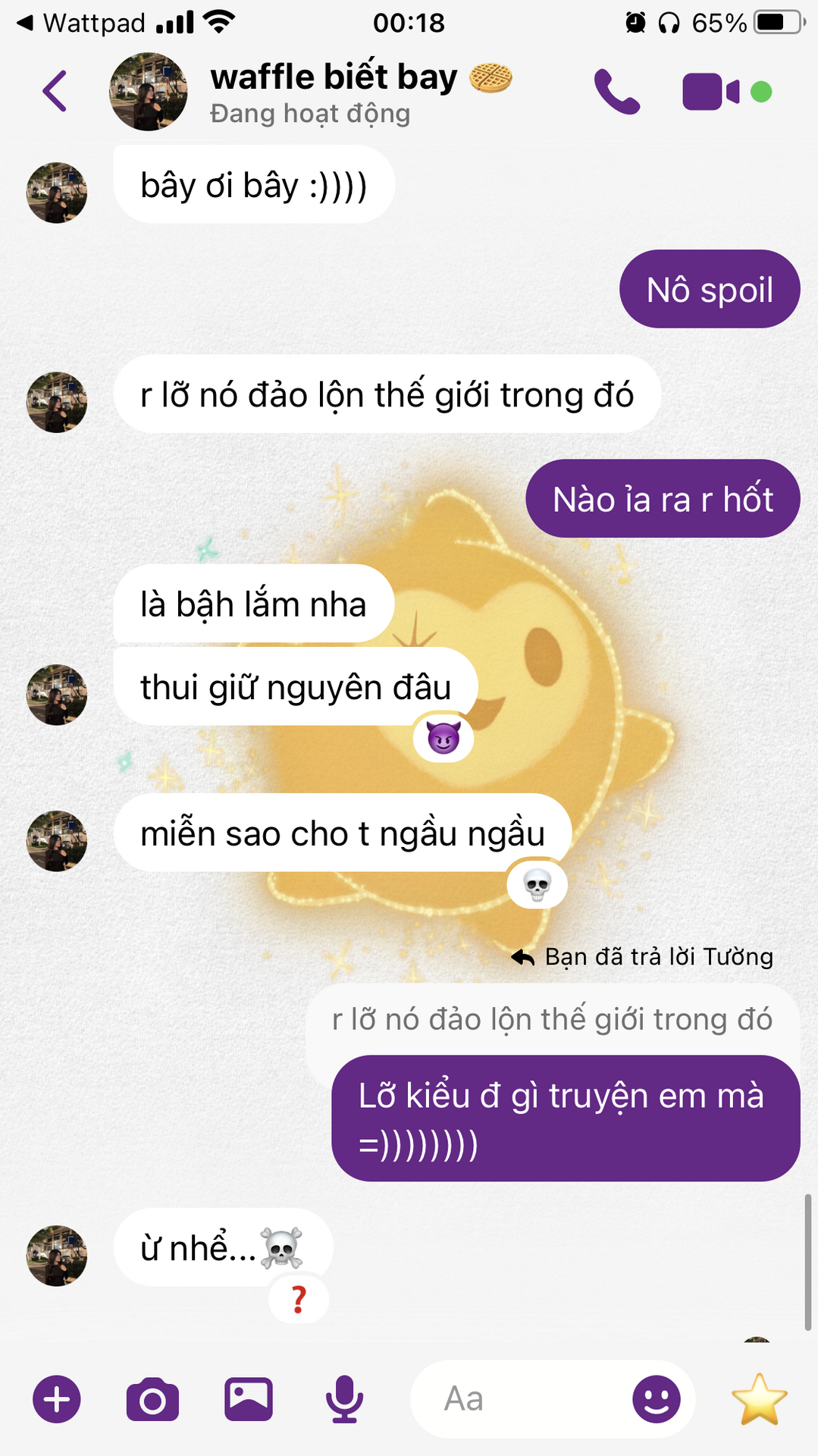View the question mark reaction on ừ nhể
818x1456 pixels.
coord(299,1300)
